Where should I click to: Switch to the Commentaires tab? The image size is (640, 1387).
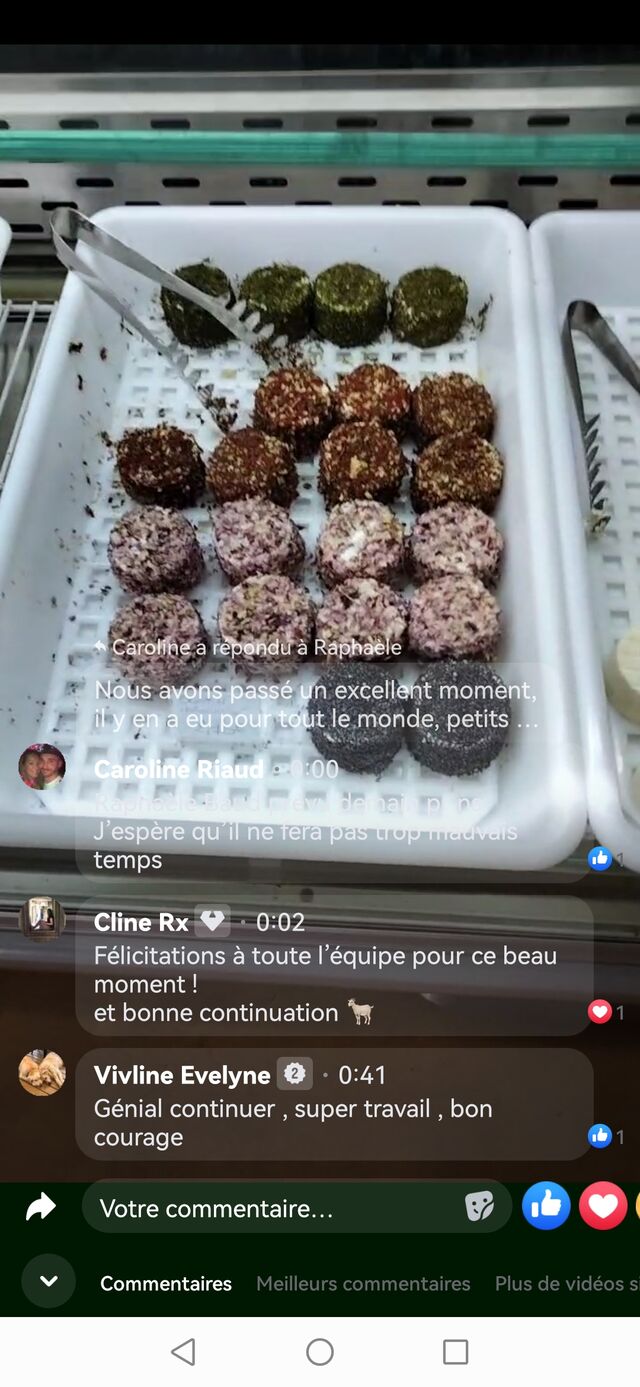pos(166,1283)
